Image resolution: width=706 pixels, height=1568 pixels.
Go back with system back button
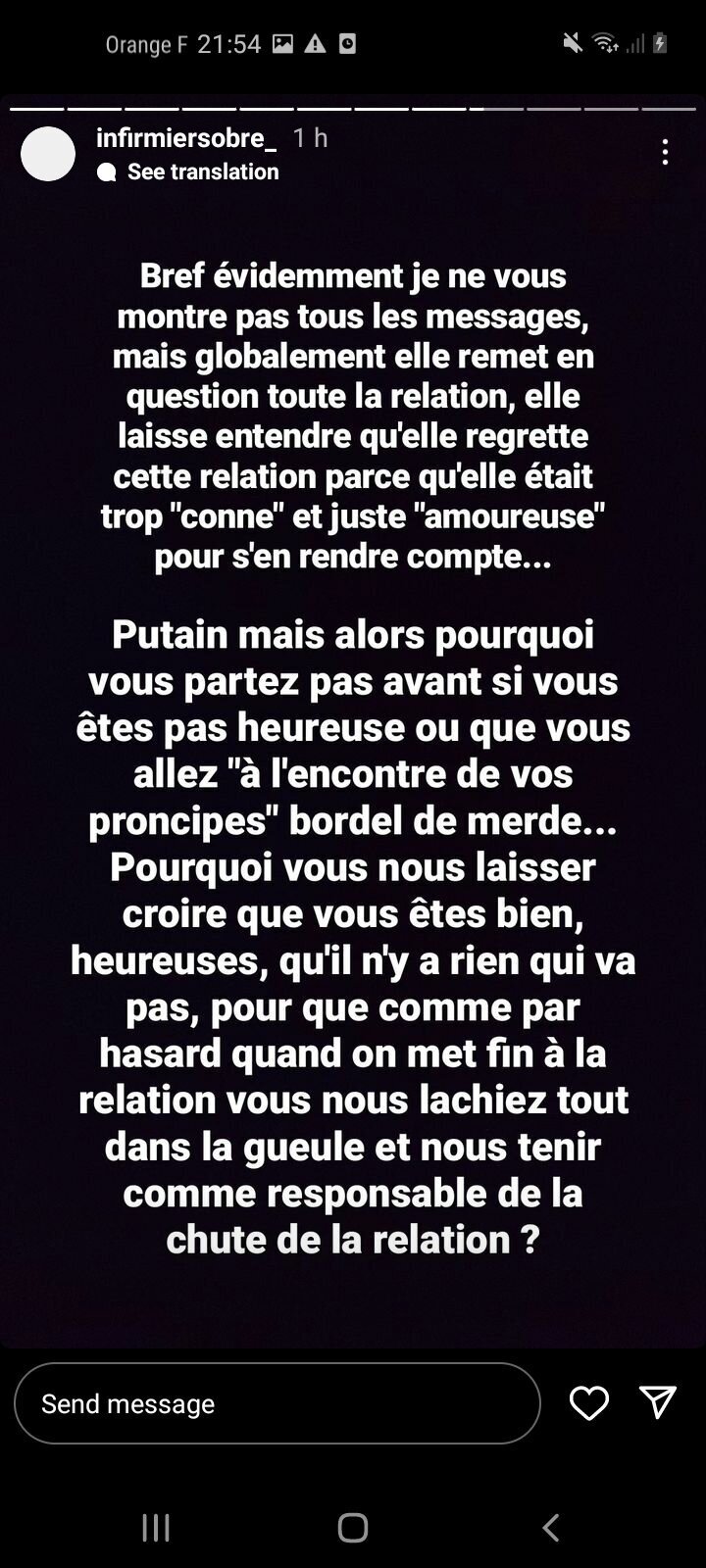coord(550,1527)
